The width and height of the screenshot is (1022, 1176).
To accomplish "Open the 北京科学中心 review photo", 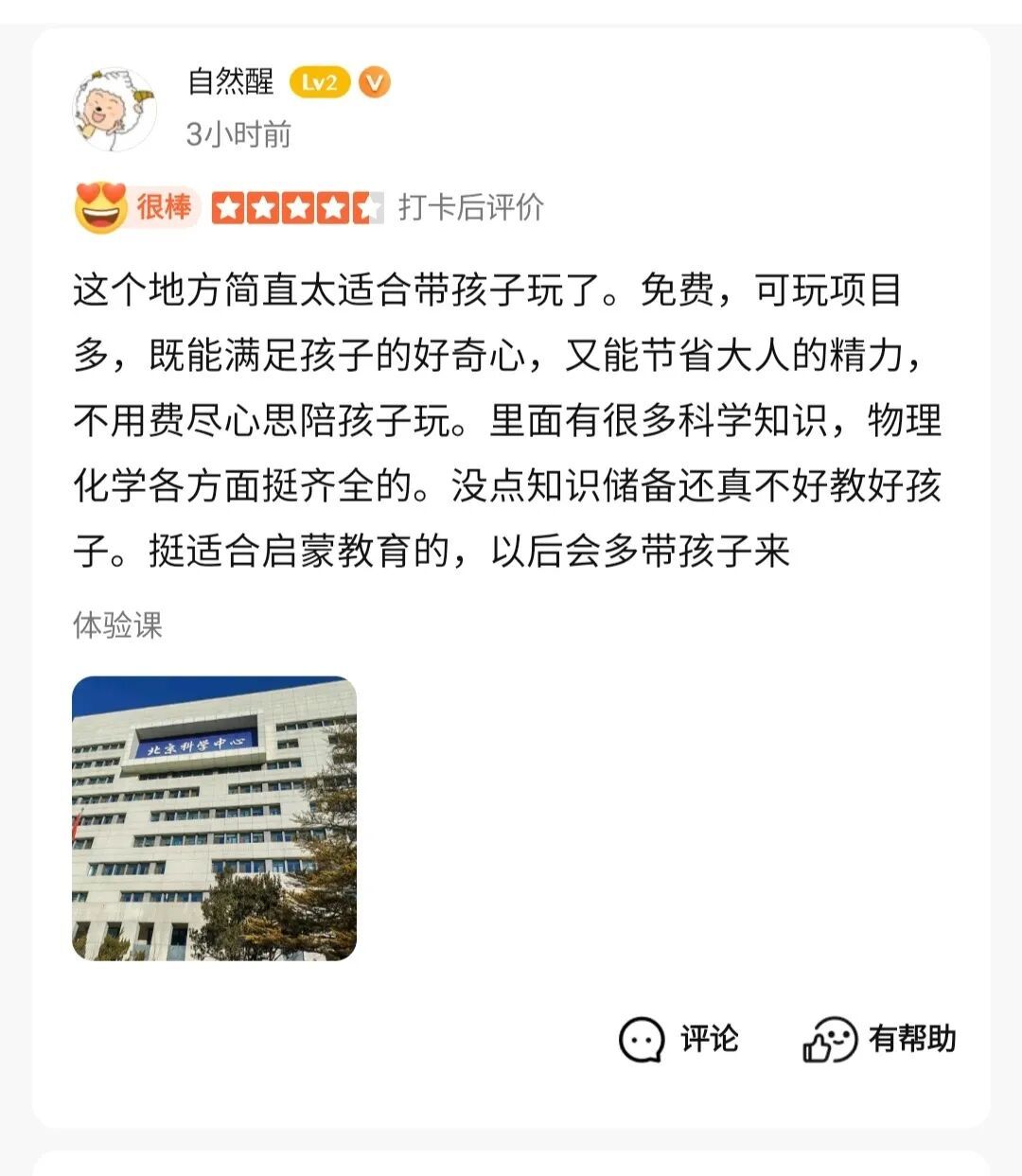I will (x=215, y=818).
